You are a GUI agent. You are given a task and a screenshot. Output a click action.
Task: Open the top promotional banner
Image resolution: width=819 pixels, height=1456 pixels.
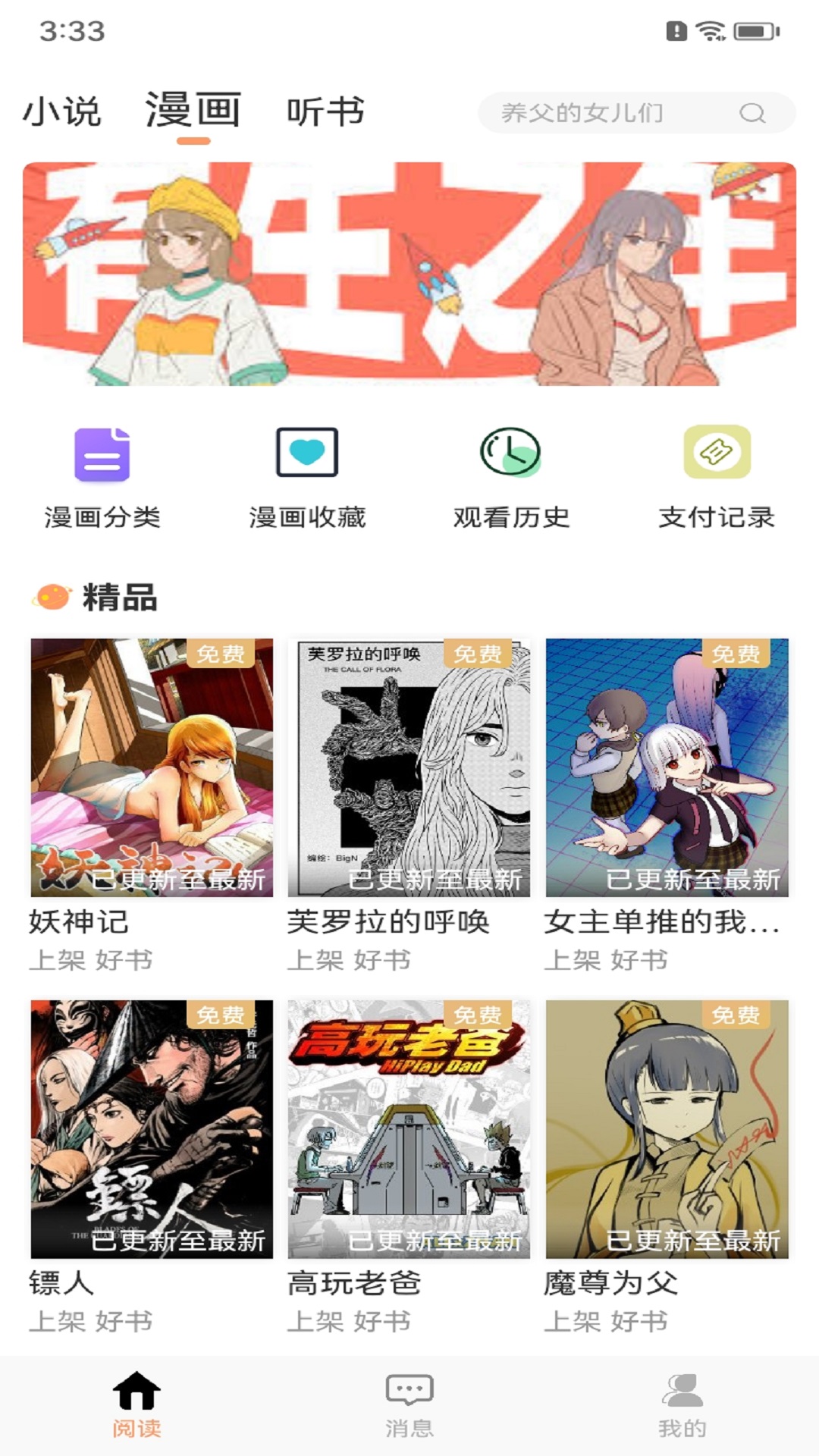click(409, 274)
